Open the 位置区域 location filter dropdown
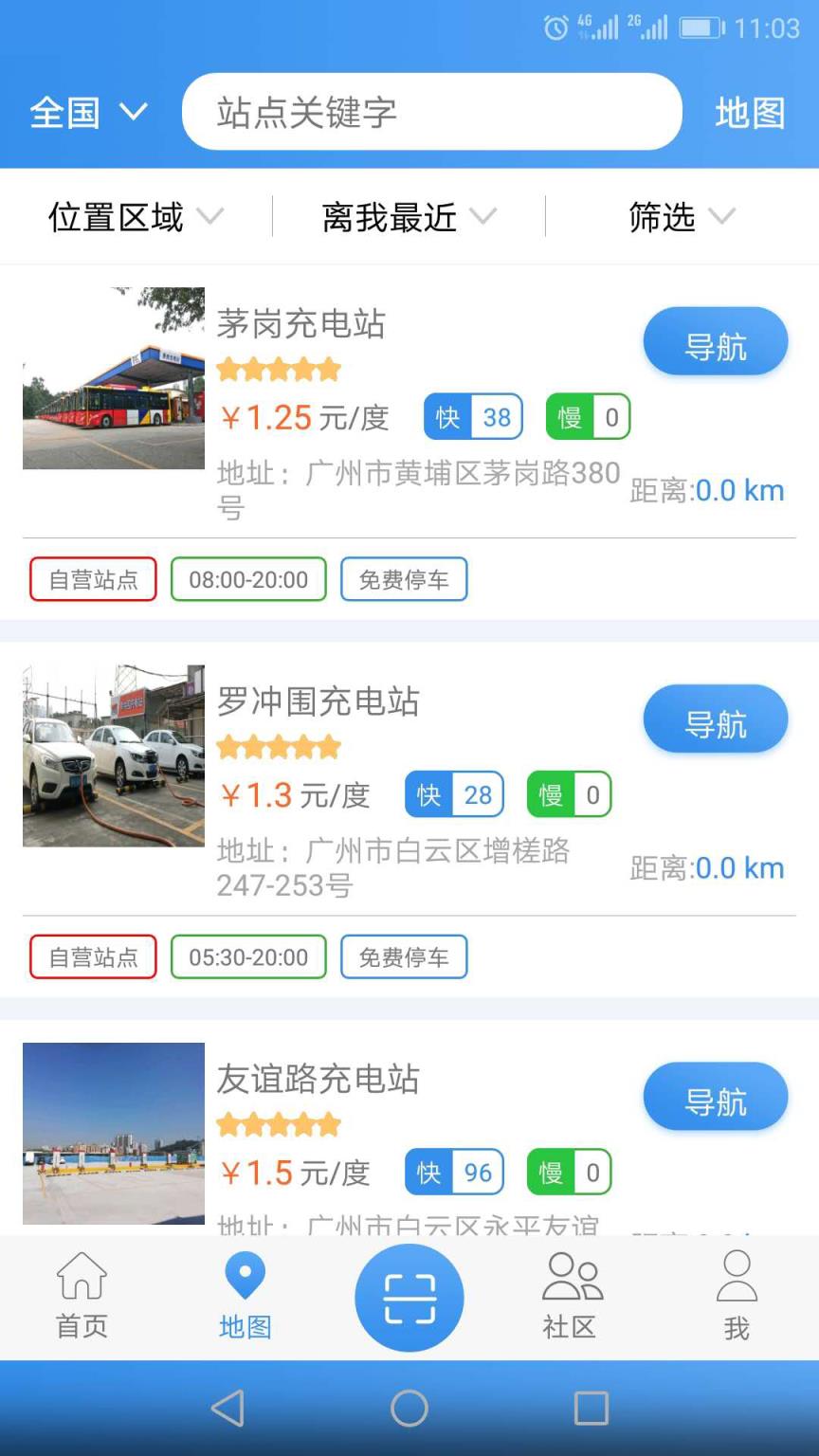Viewport: 819px width, 1456px height. 136,217
